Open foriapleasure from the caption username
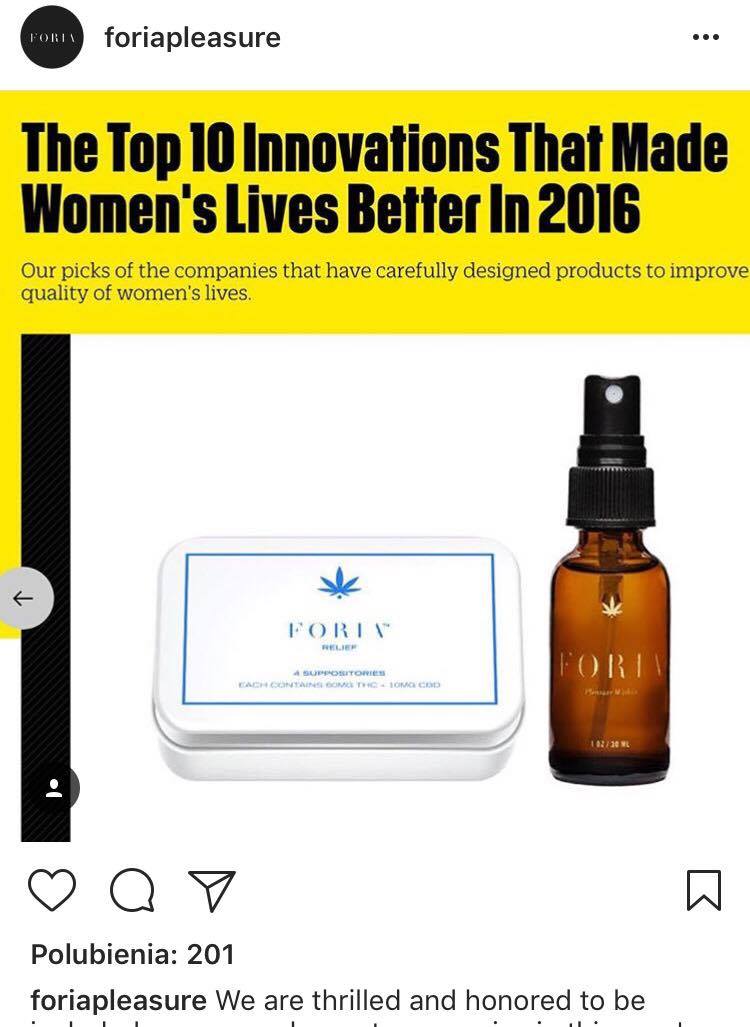This screenshot has height=1027, width=750. coord(119,1001)
